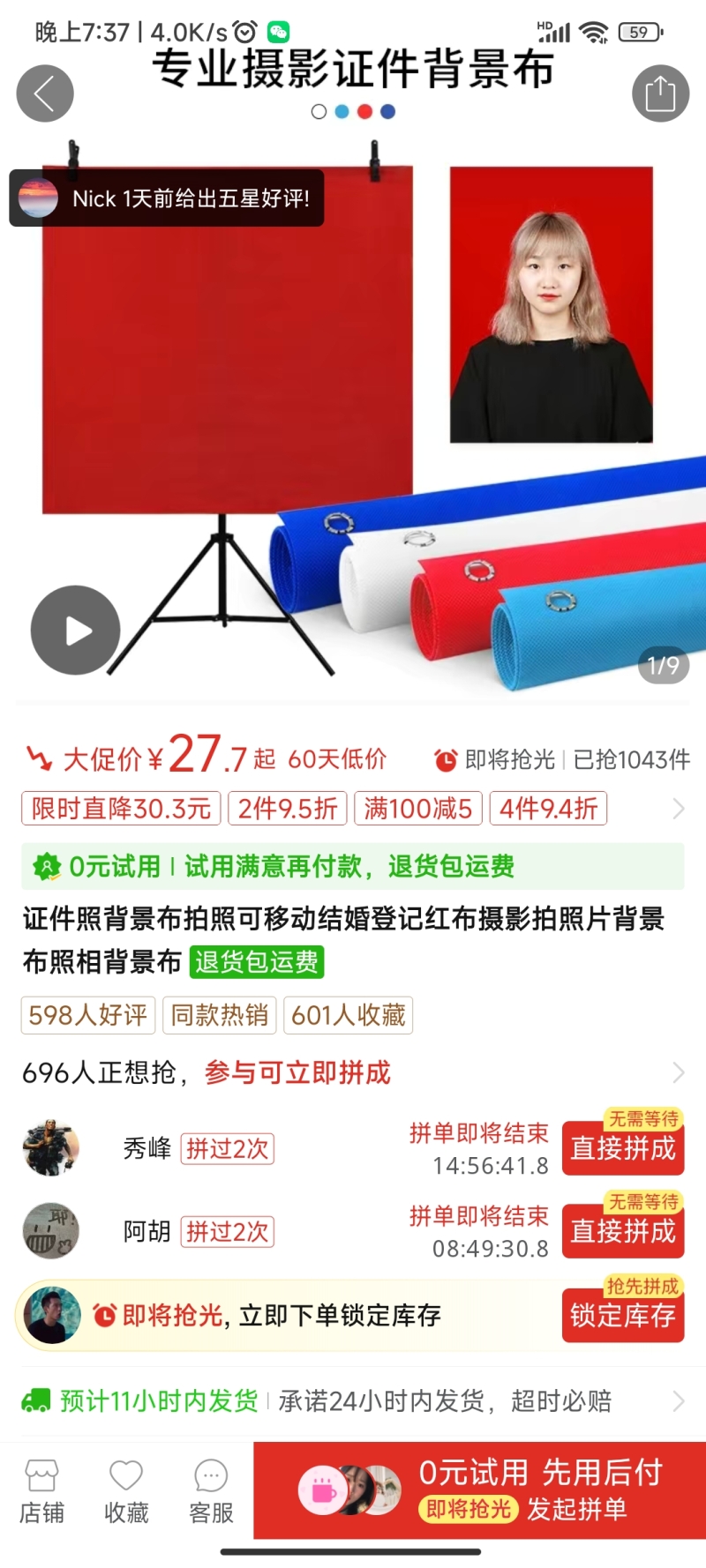This screenshot has height=1568, width=706.
Task: Tap 锁定库存 to lock stock
Action: pos(623,1316)
